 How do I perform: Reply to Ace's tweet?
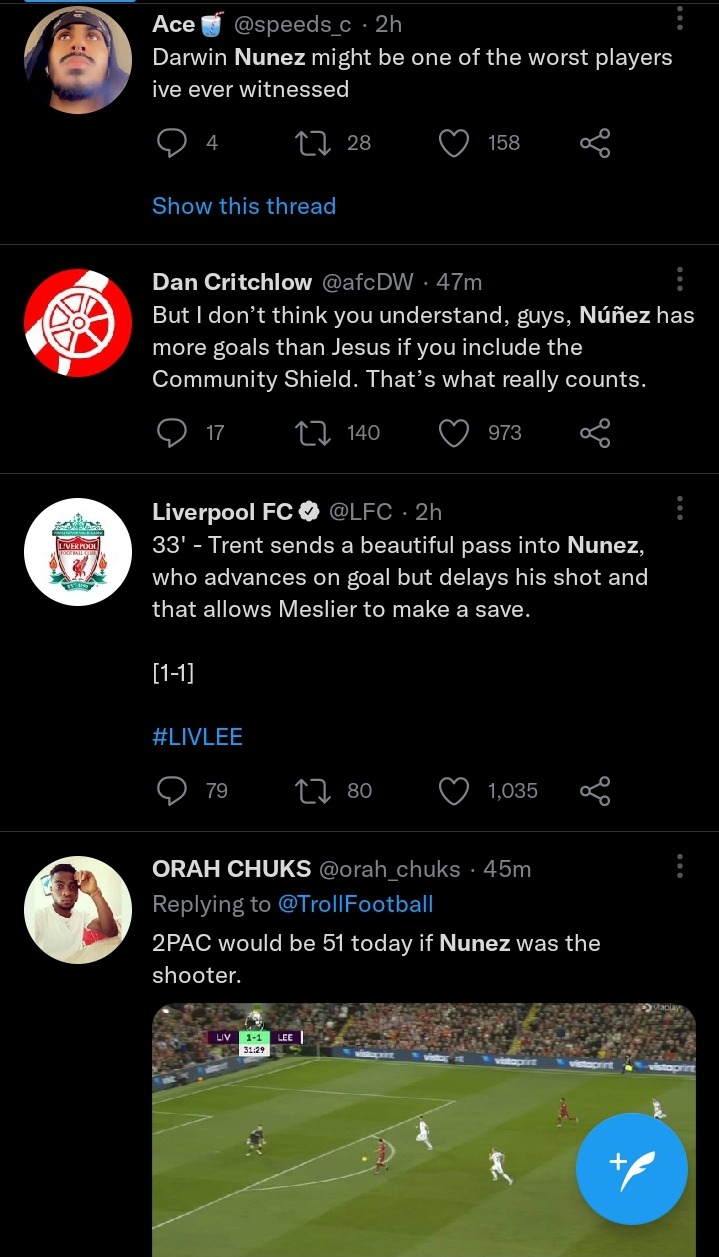coord(173,143)
